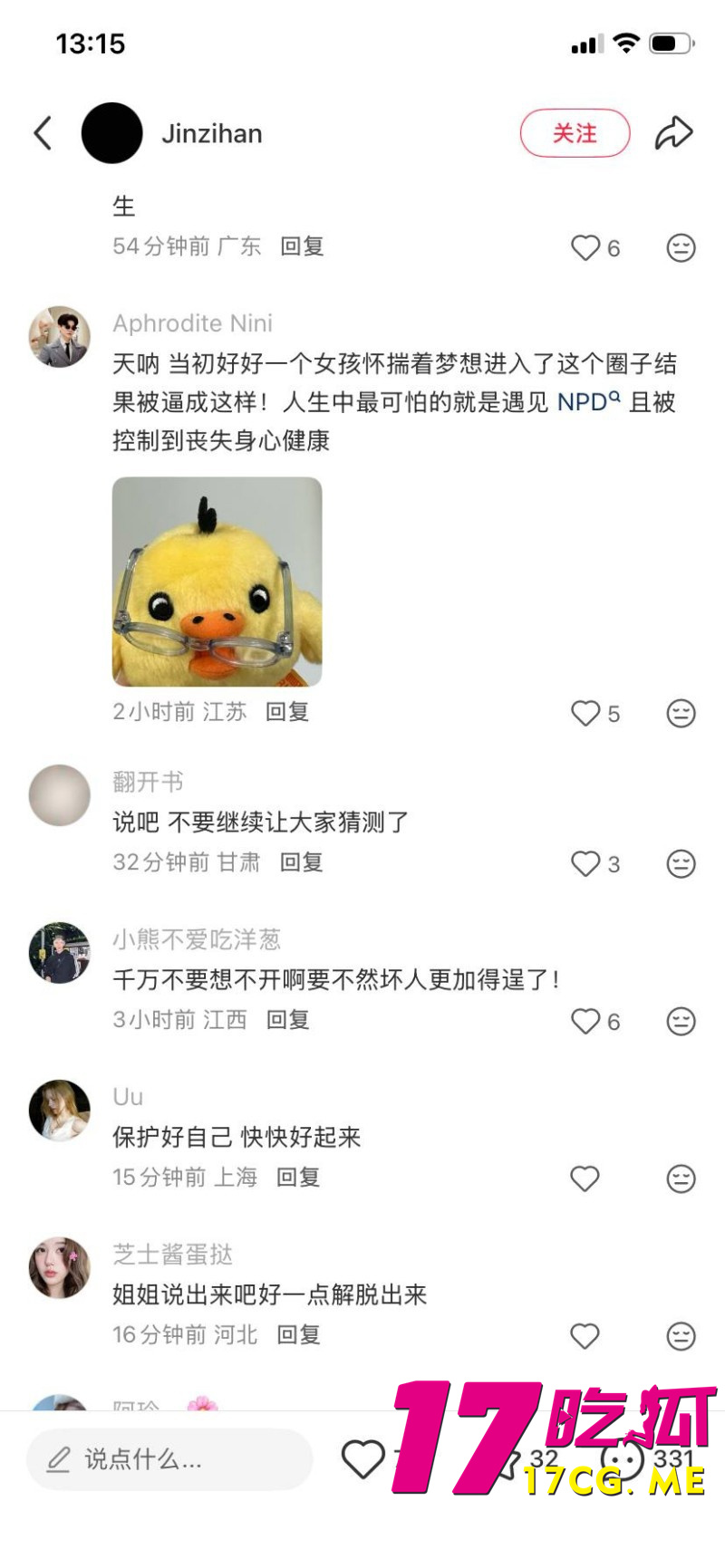Reply to 芝士酱蛋挞's comment via 回复
This screenshot has width=725, height=1568.
pos(297,1335)
